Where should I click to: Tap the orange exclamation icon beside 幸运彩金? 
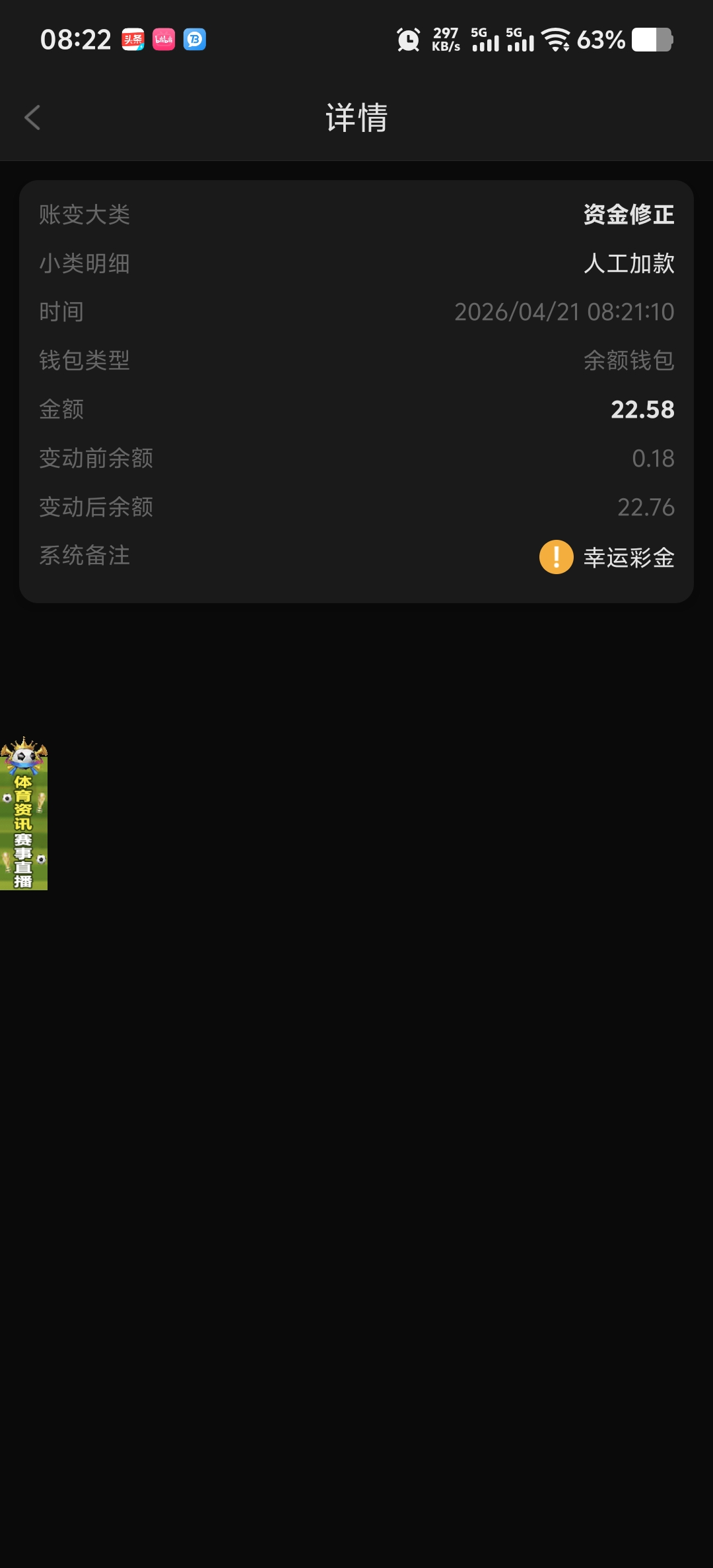point(555,558)
